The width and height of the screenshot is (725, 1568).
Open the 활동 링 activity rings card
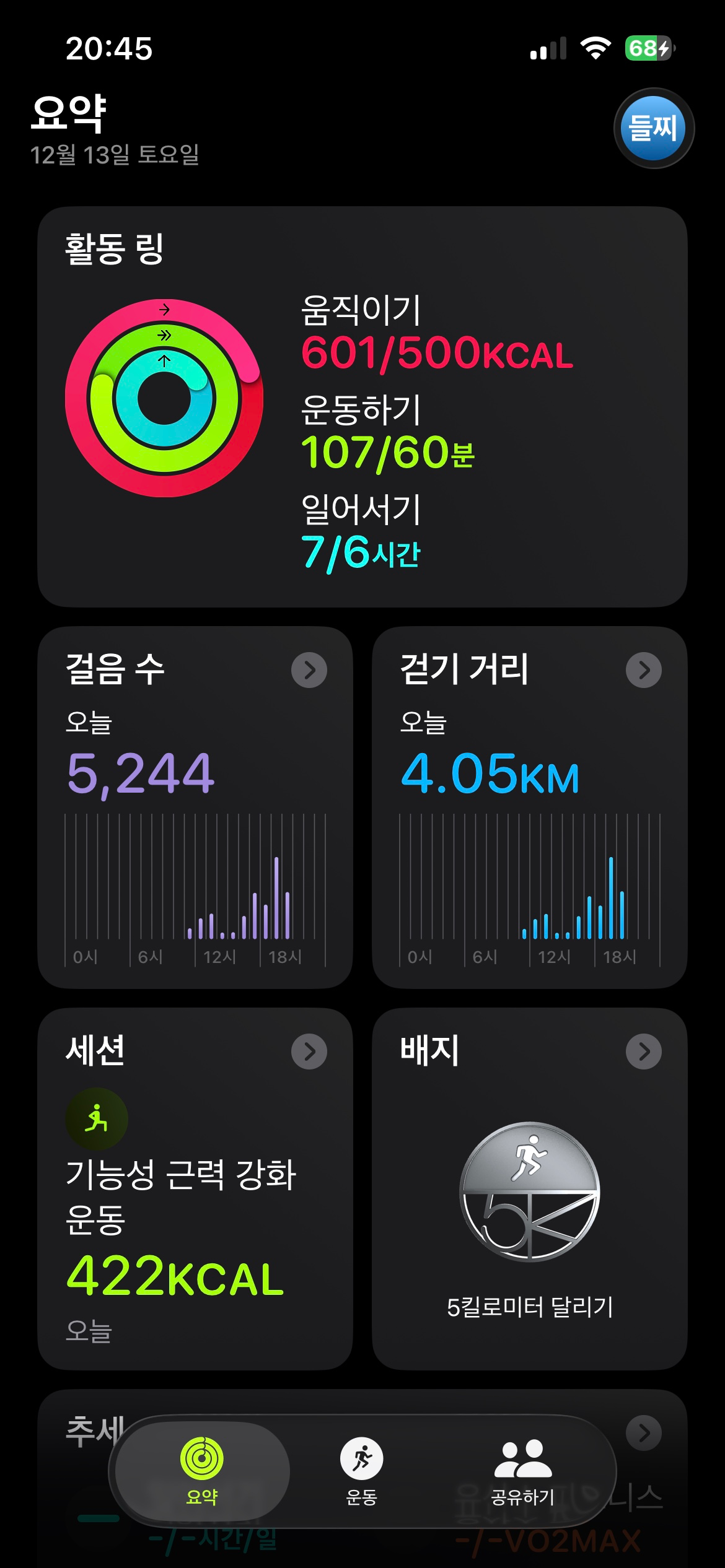(362, 406)
